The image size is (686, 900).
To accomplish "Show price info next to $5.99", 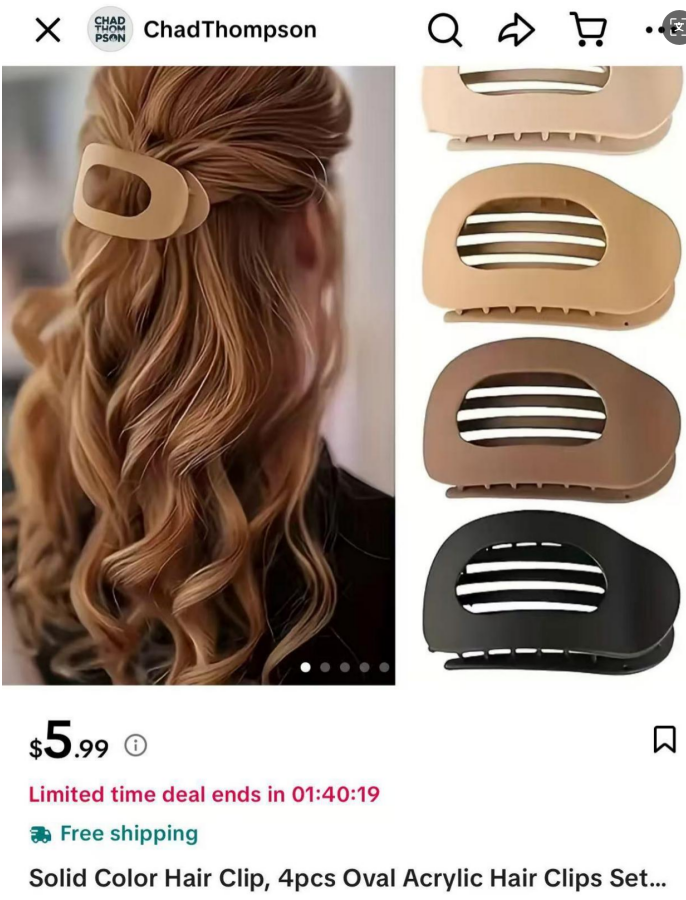I will point(135,745).
